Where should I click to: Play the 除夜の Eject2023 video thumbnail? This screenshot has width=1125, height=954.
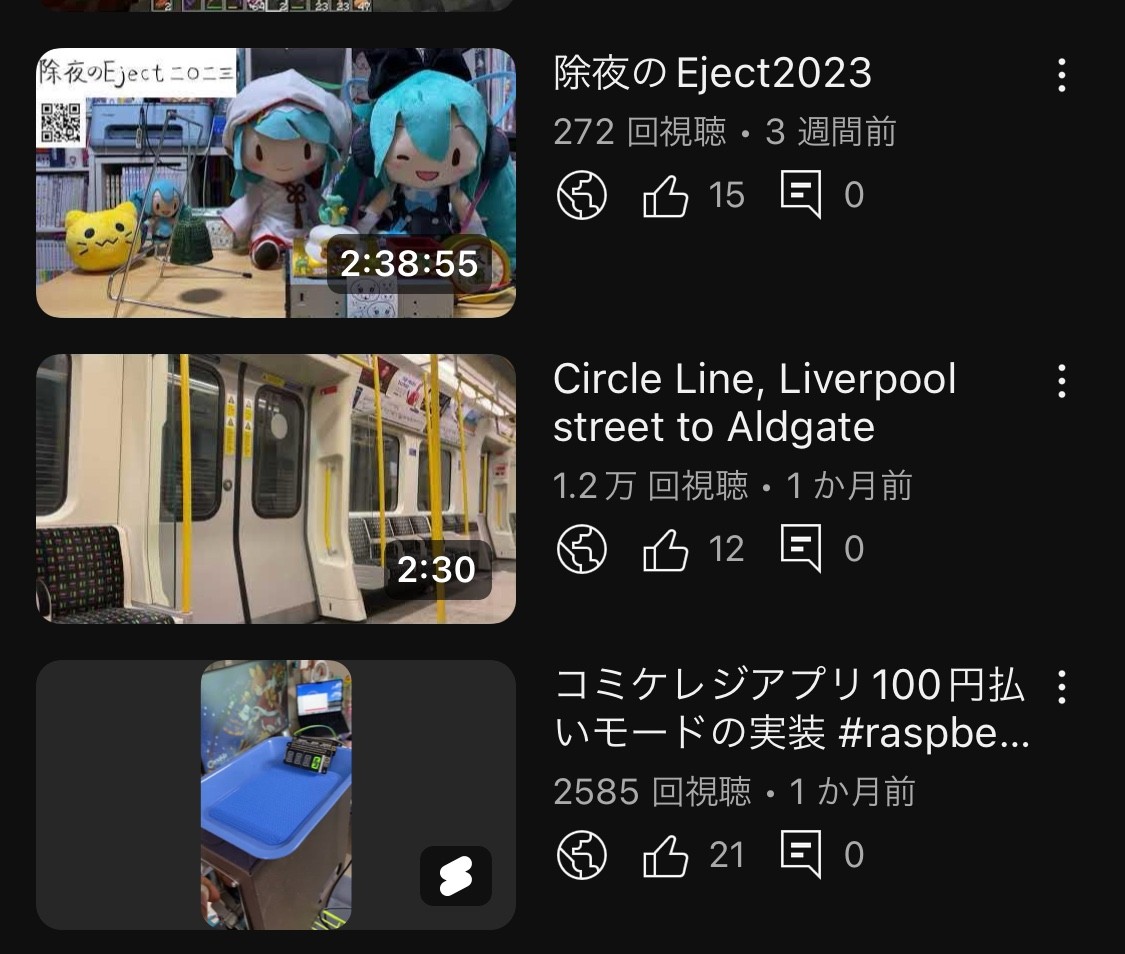275,183
